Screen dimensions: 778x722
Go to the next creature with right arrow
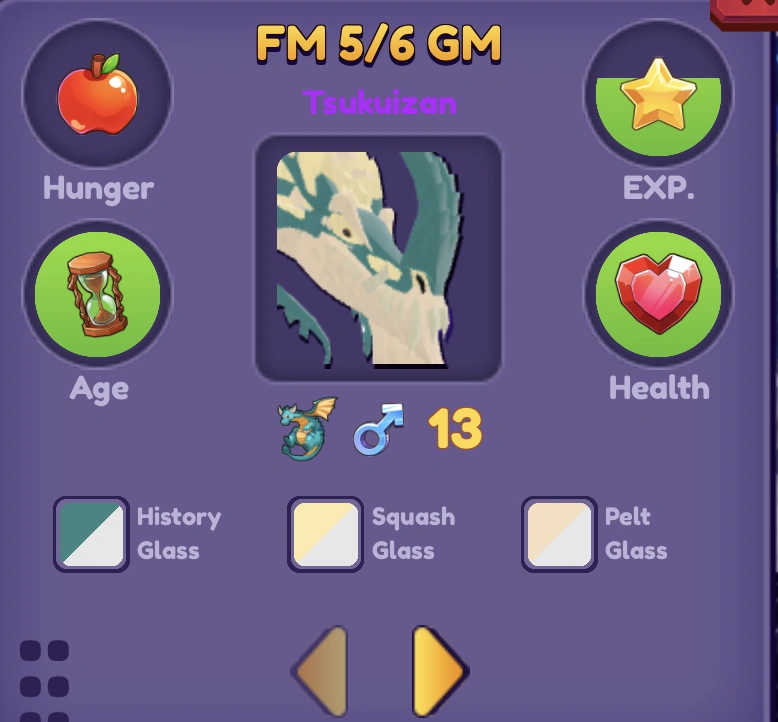[438, 670]
